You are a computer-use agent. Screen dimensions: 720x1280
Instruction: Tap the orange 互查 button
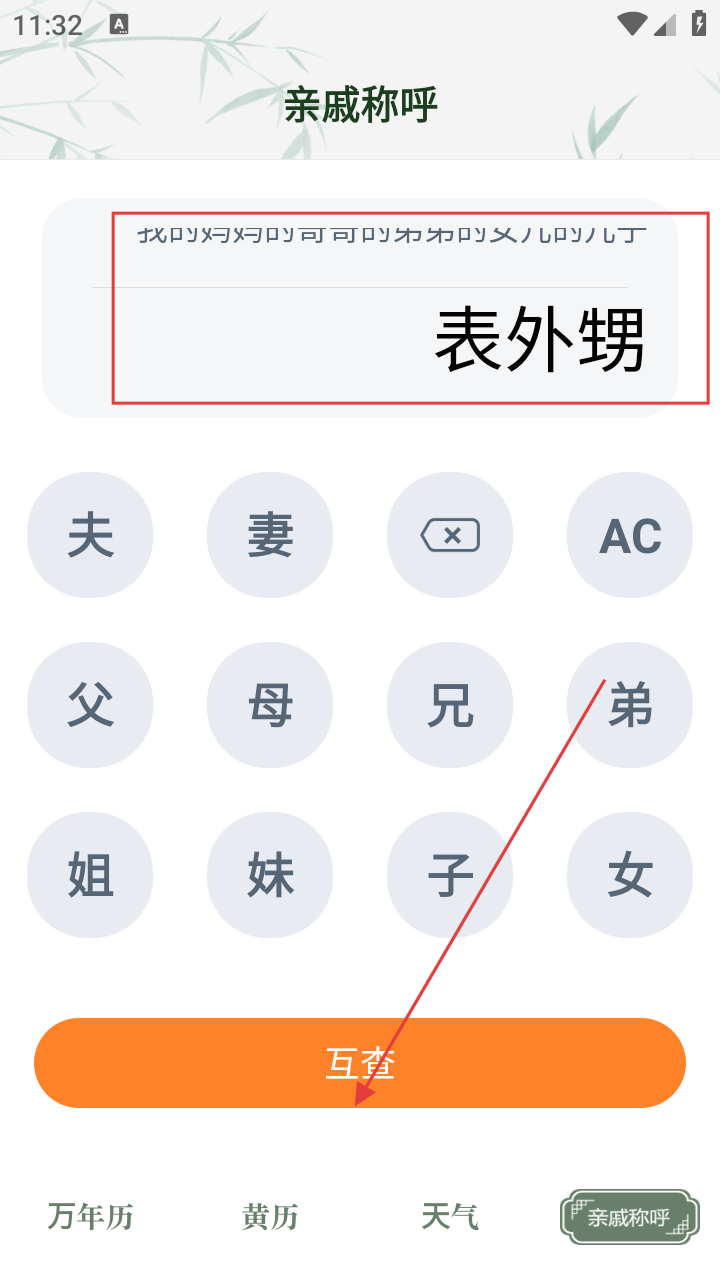[360, 1063]
